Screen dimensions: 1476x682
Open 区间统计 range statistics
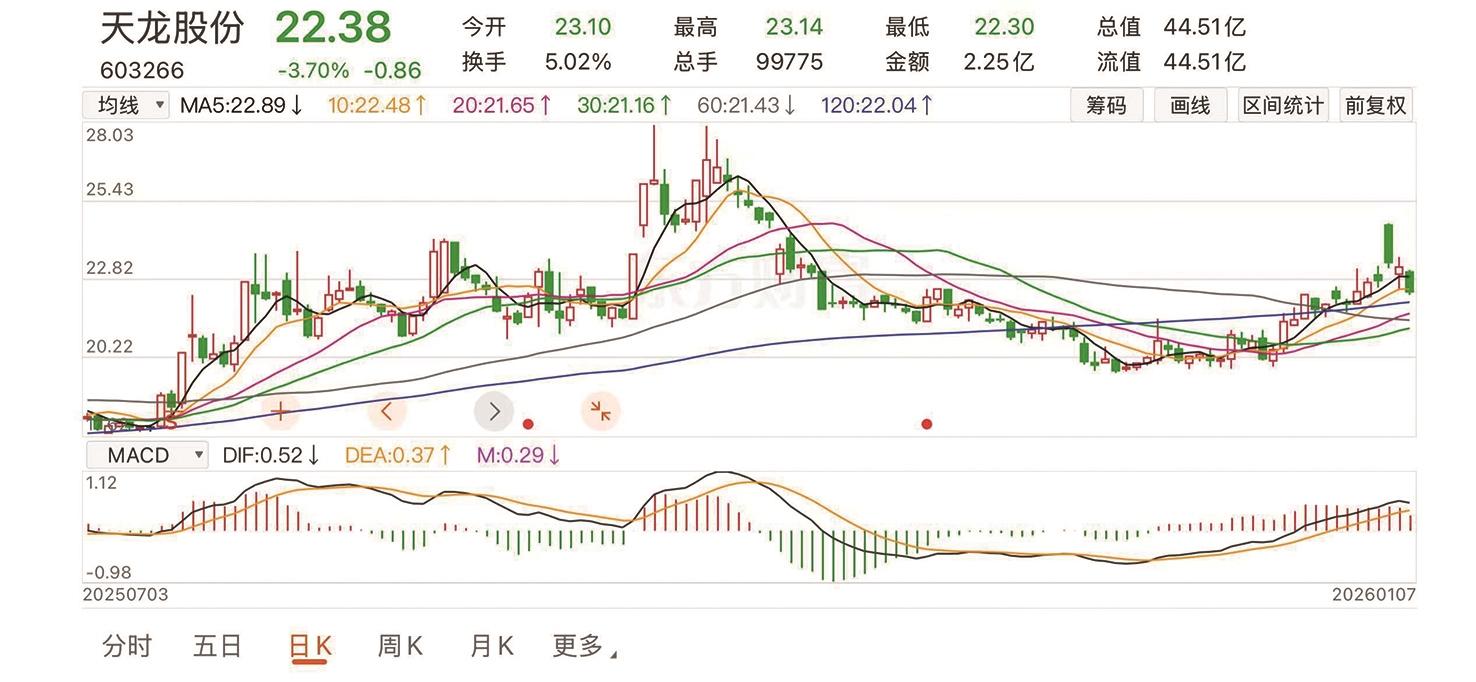[x=1283, y=105]
